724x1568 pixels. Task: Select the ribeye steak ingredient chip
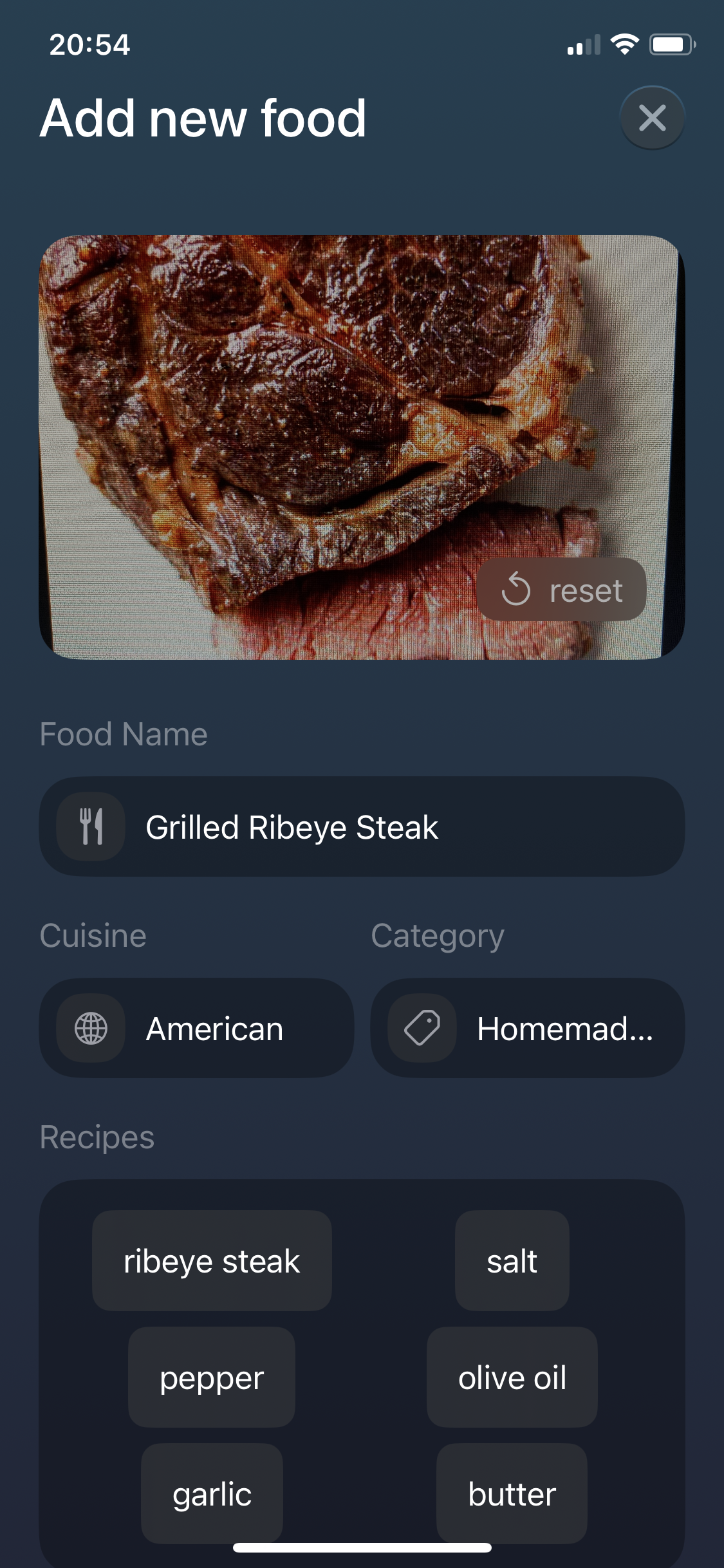click(x=212, y=1261)
